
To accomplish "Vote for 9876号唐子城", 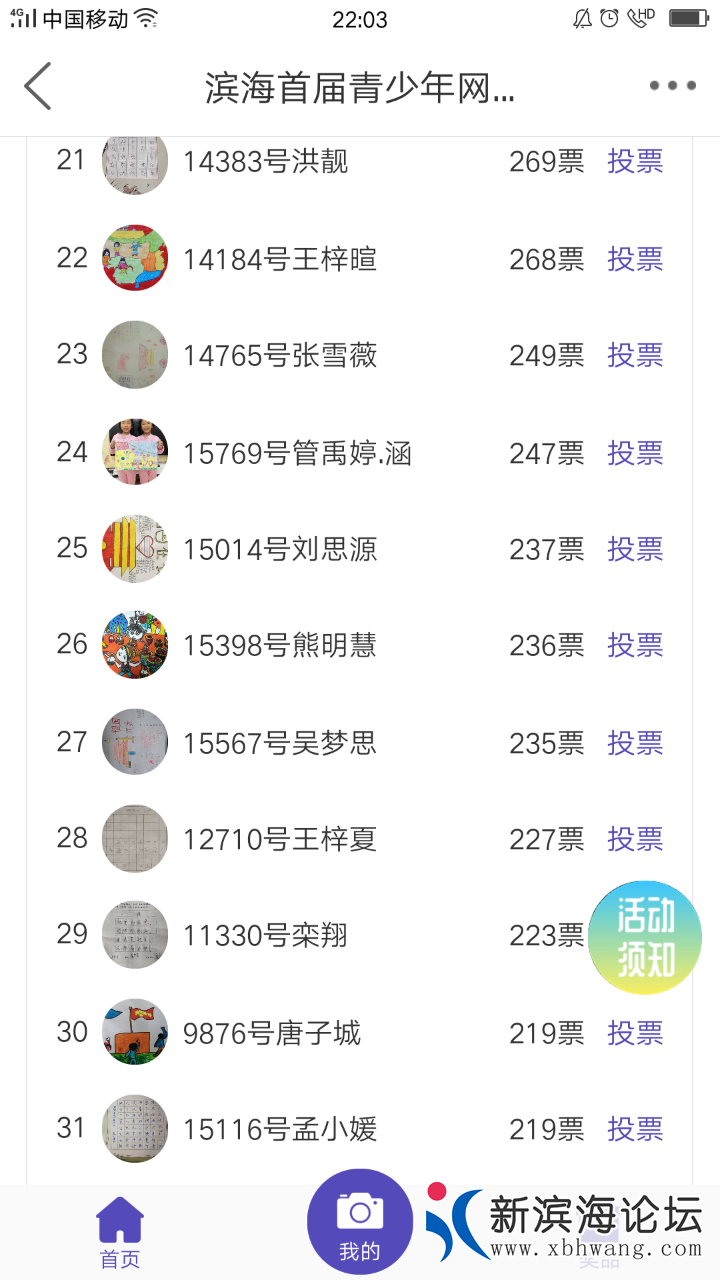I will [635, 1033].
